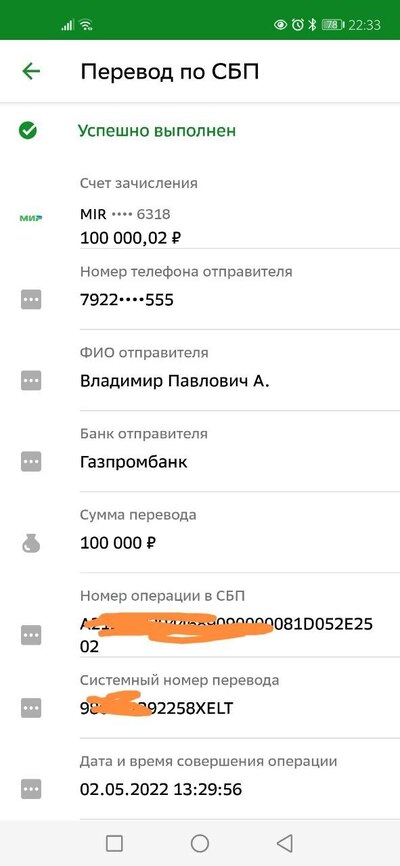
Task: Tap the system home button
Action: tap(199, 843)
